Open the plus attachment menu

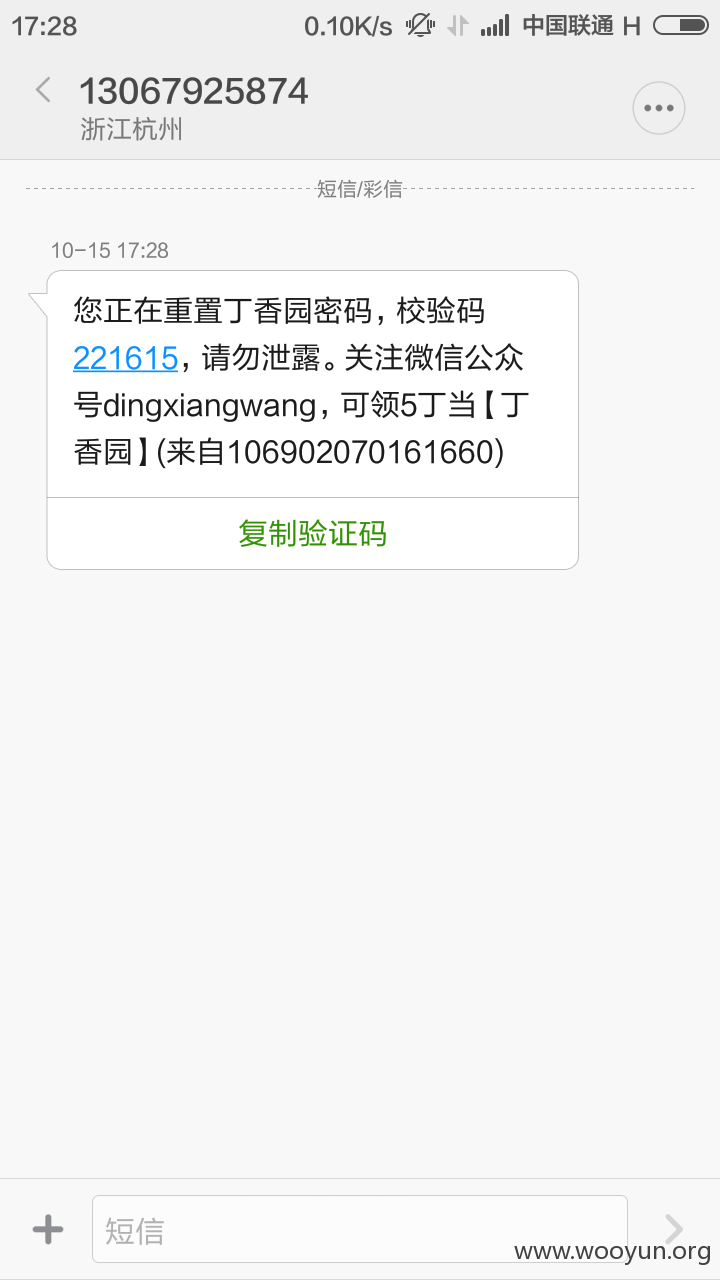click(x=48, y=1229)
